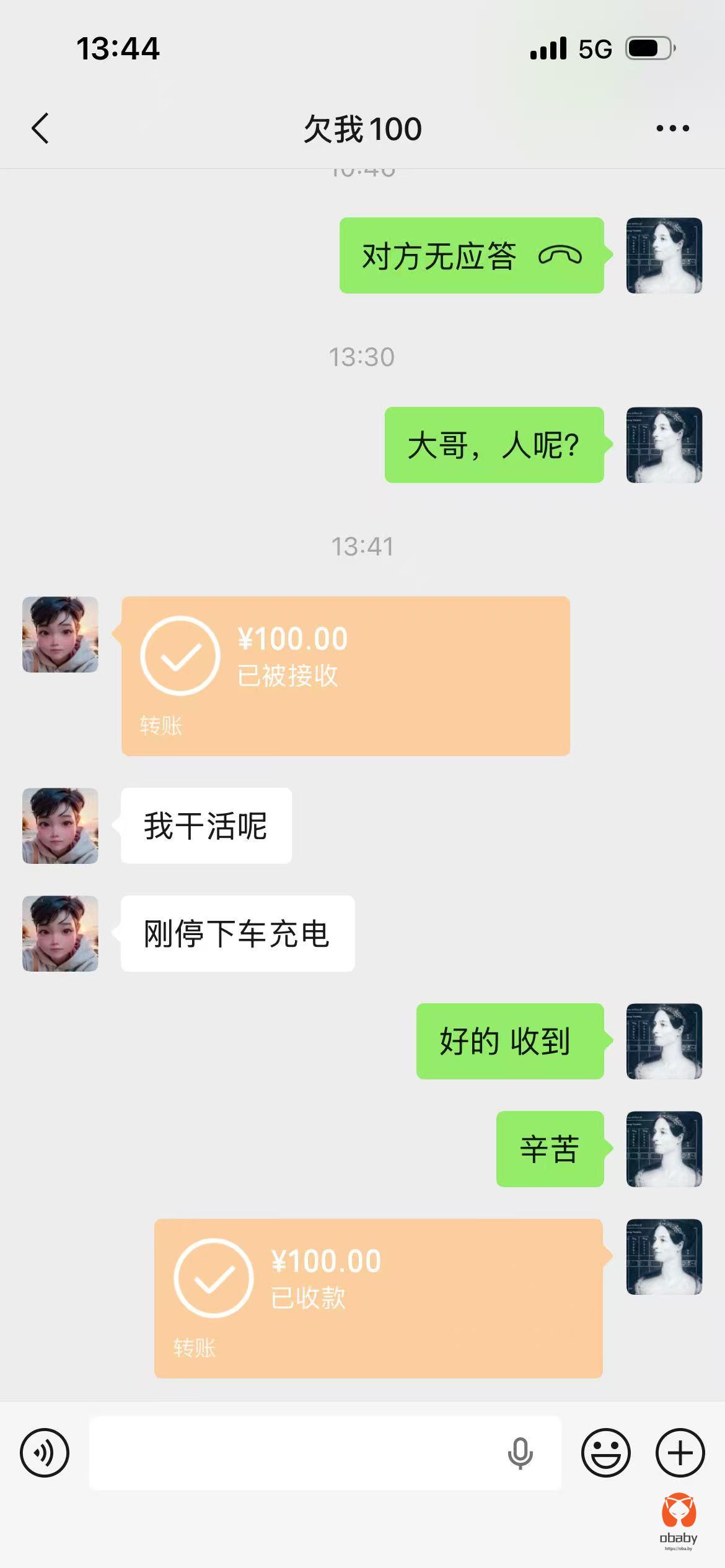
Task: Open the ¥100.00 已收款 transfer card
Action: click(x=378, y=1298)
